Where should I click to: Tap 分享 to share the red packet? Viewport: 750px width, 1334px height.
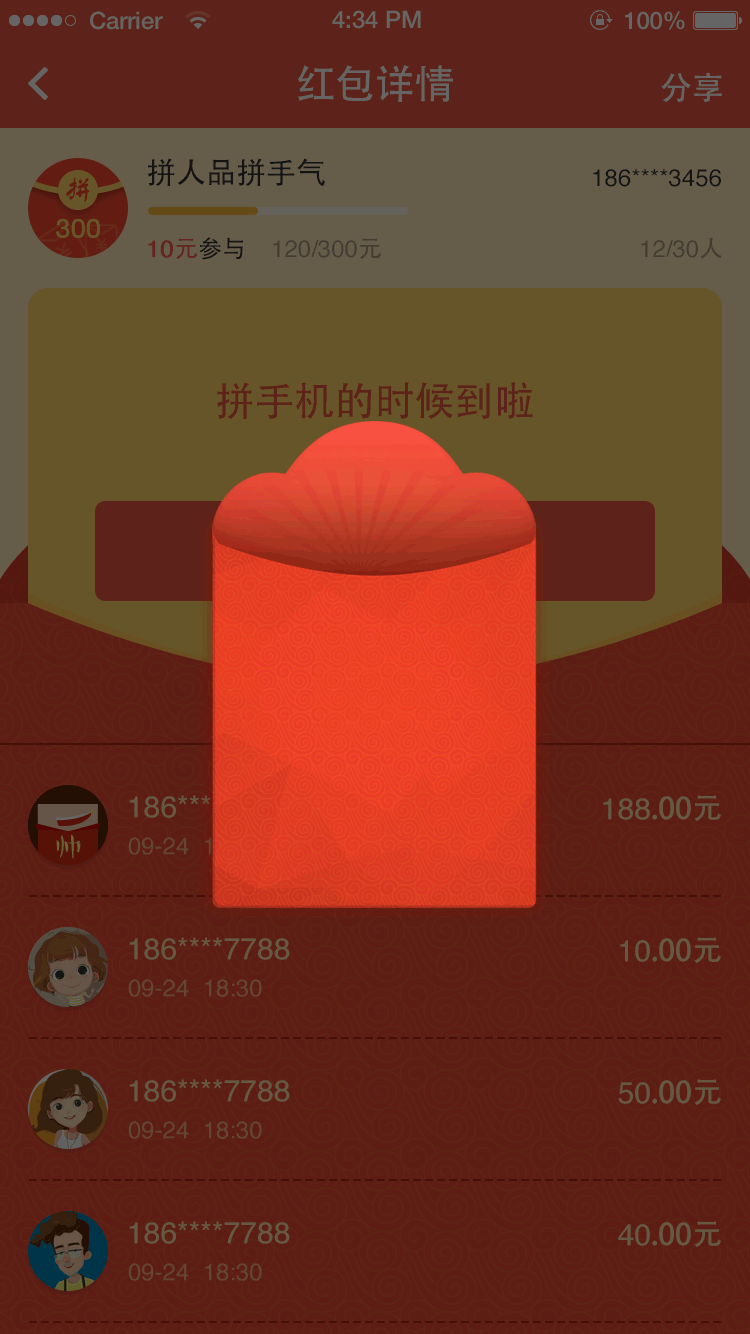pos(691,87)
